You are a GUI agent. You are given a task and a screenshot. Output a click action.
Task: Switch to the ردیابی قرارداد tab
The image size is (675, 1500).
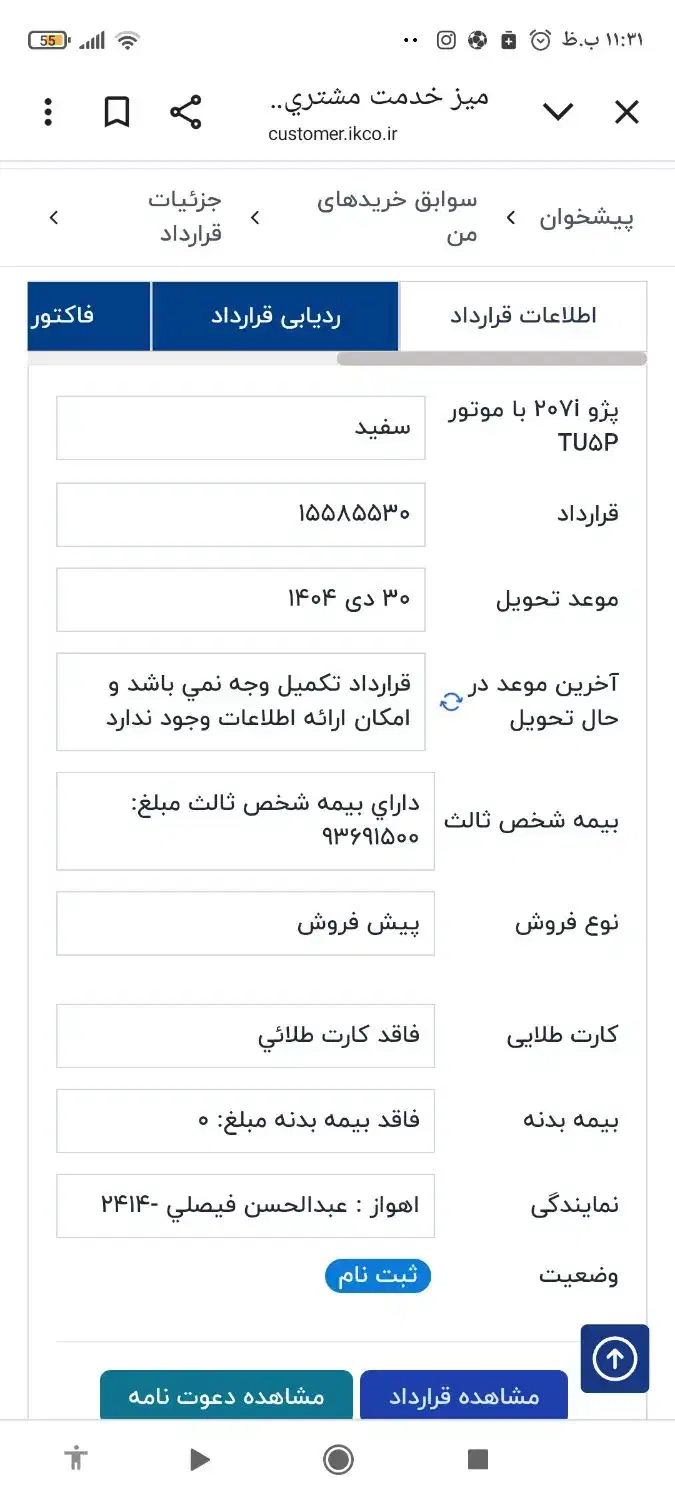pyautogui.click(x=275, y=317)
